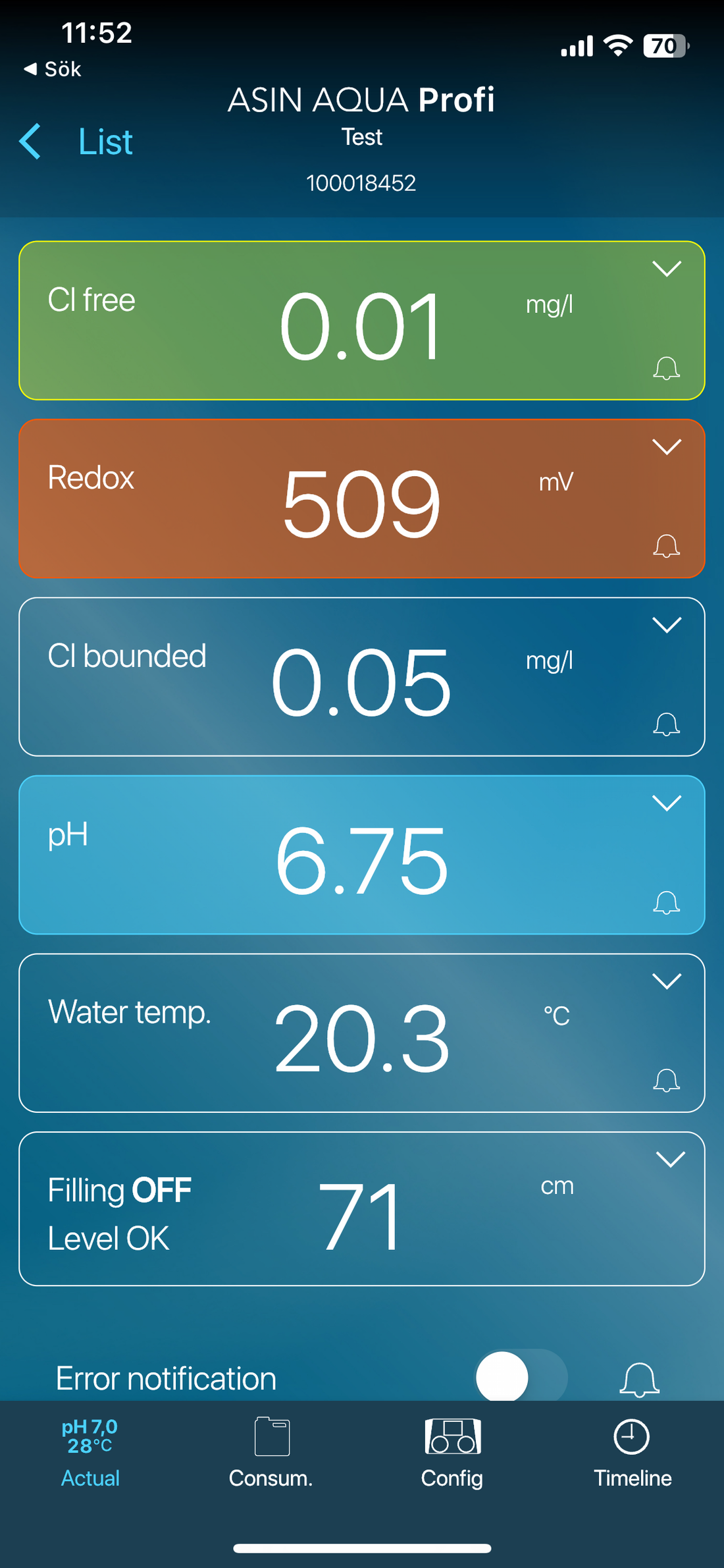This screenshot has width=724, height=1568.
Task: Tap the bell on the Cl bounded card
Action: pos(666,724)
